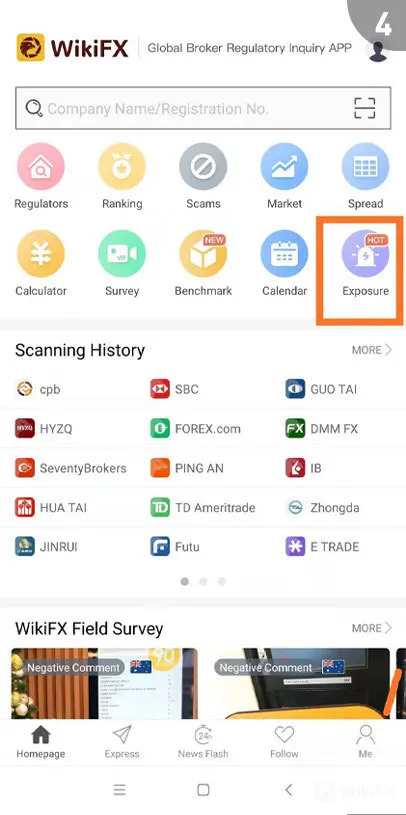Show more Scanning History
Screen dimensions: 406x815
tap(372, 350)
